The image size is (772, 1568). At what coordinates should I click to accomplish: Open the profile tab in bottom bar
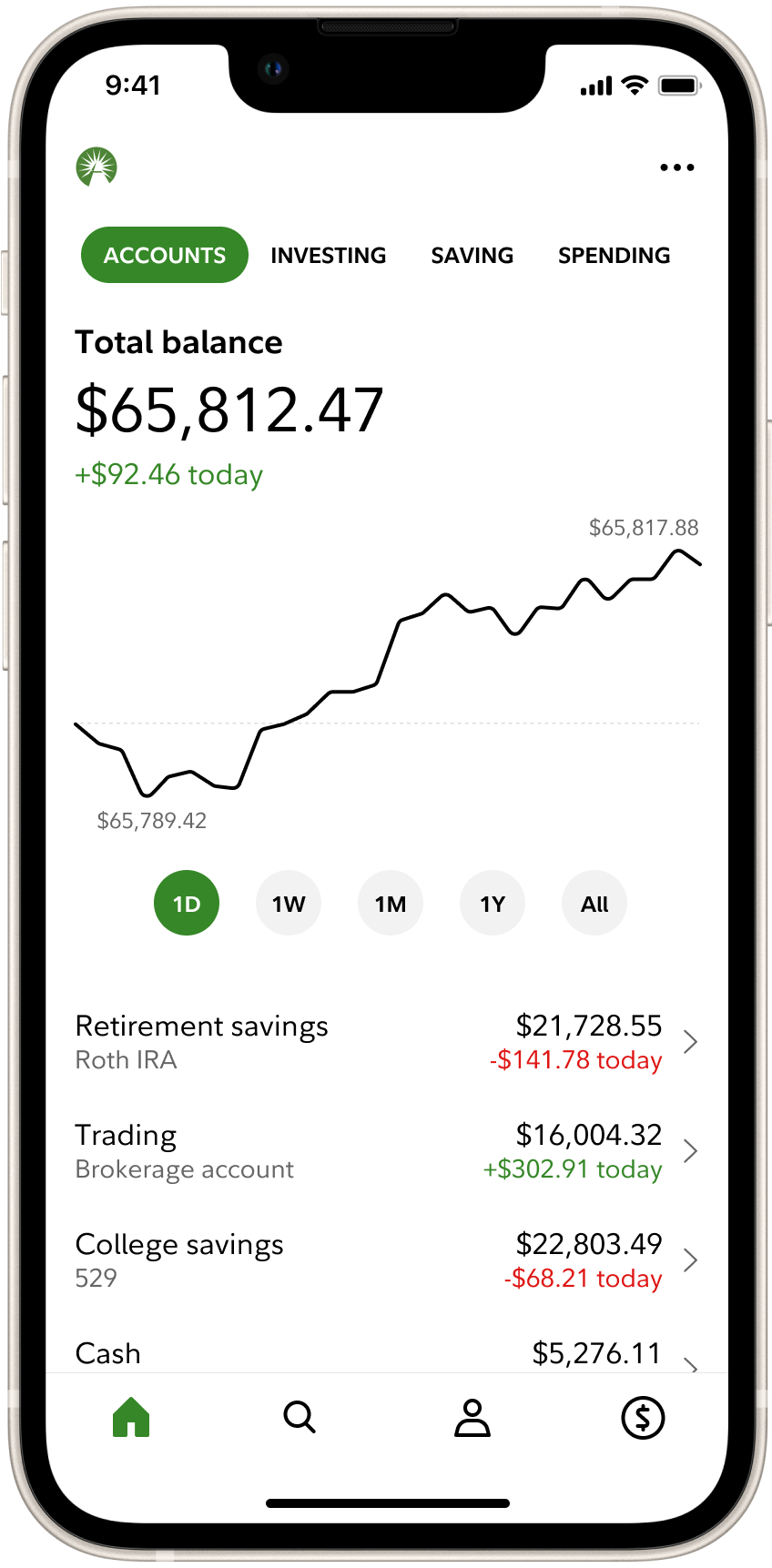click(472, 1418)
